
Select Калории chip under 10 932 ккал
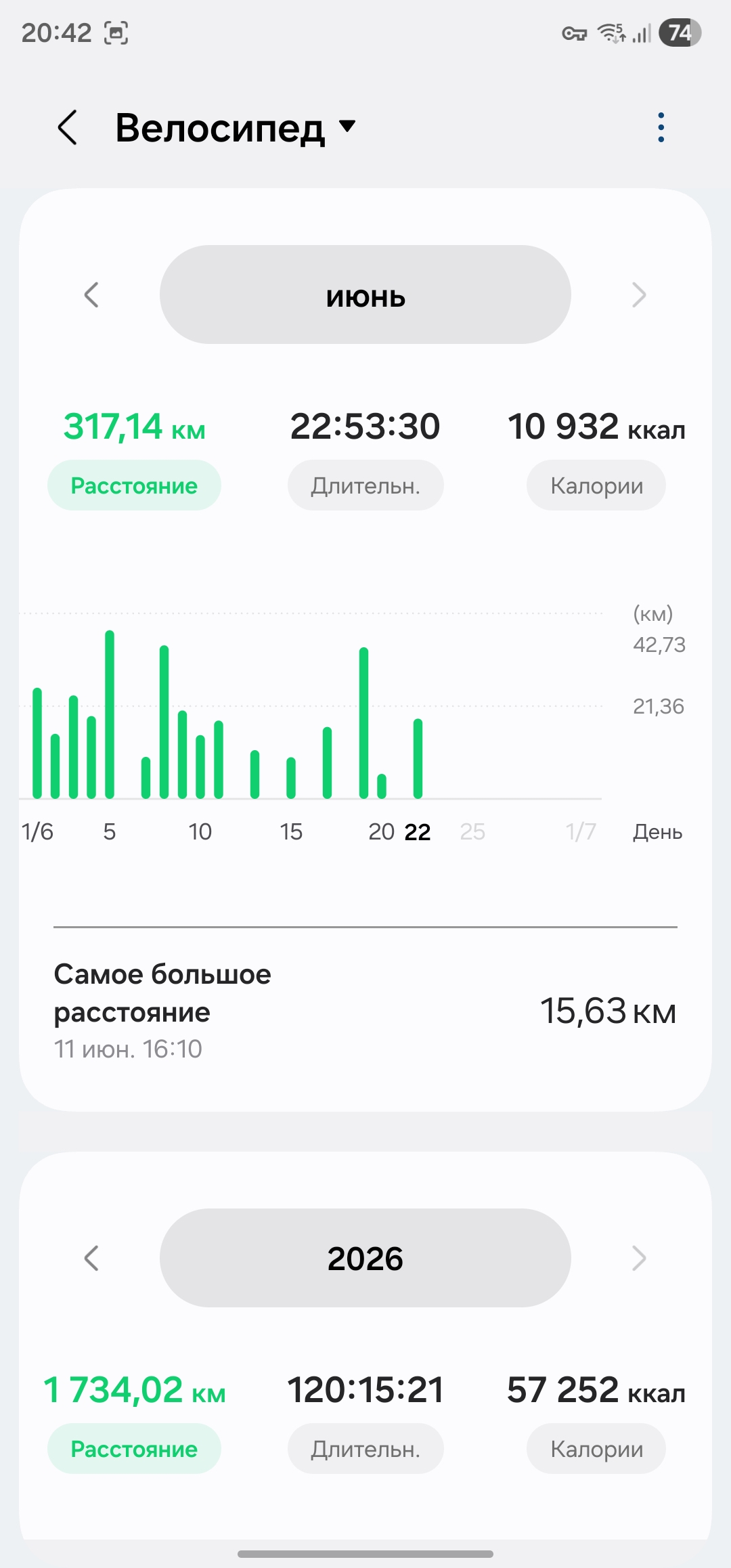(596, 485)
